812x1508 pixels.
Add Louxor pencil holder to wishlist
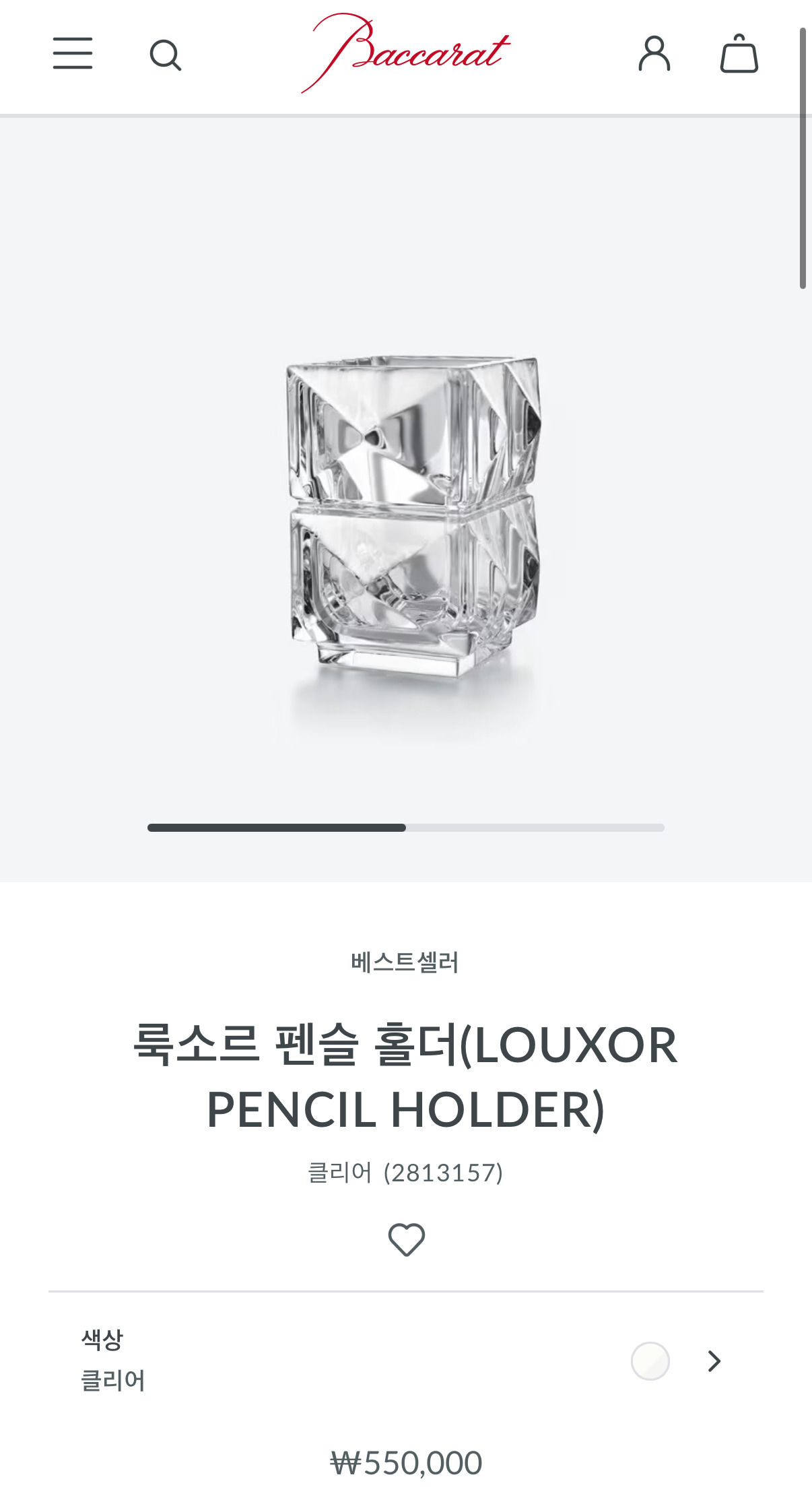pos(407,1239)
